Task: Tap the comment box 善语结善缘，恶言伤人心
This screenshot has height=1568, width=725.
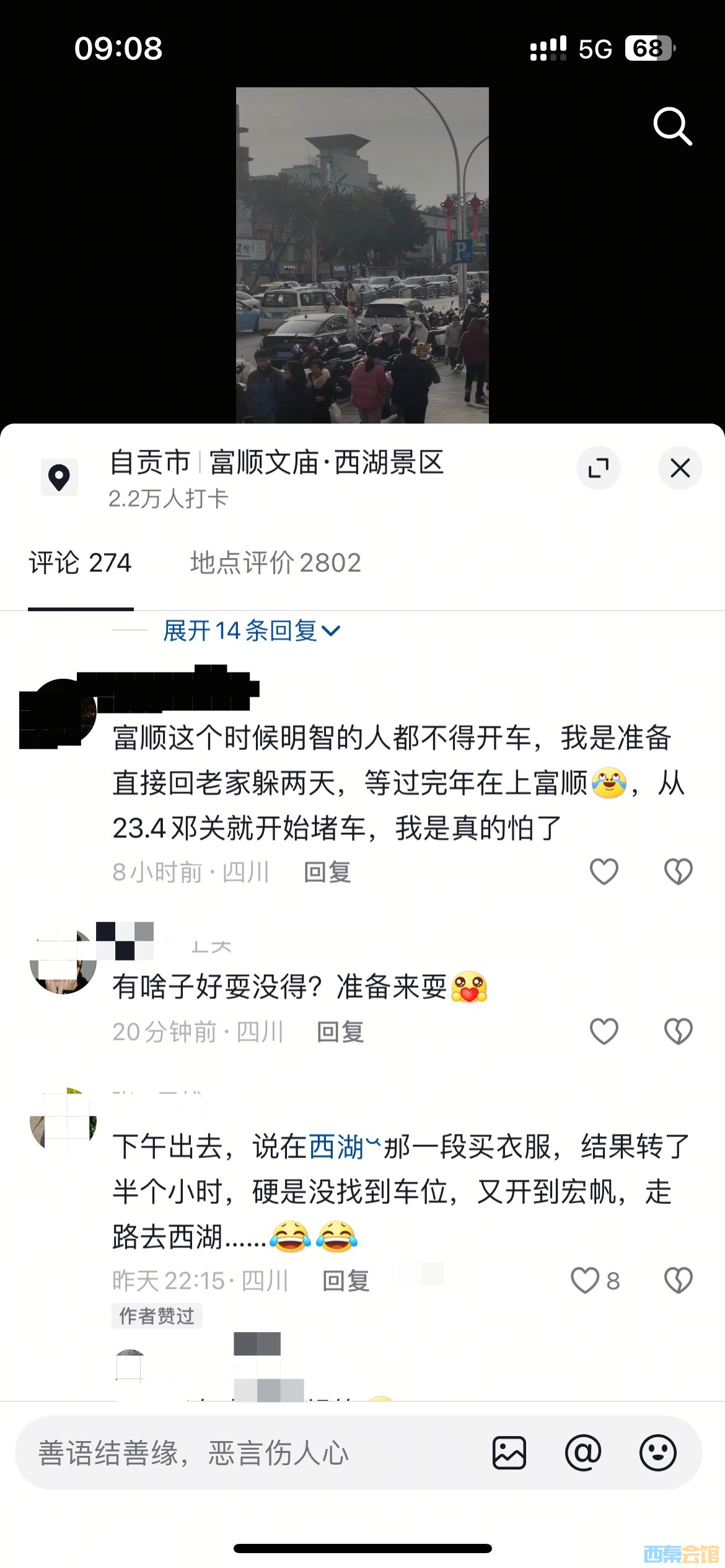Action: tap(248, 1453)
